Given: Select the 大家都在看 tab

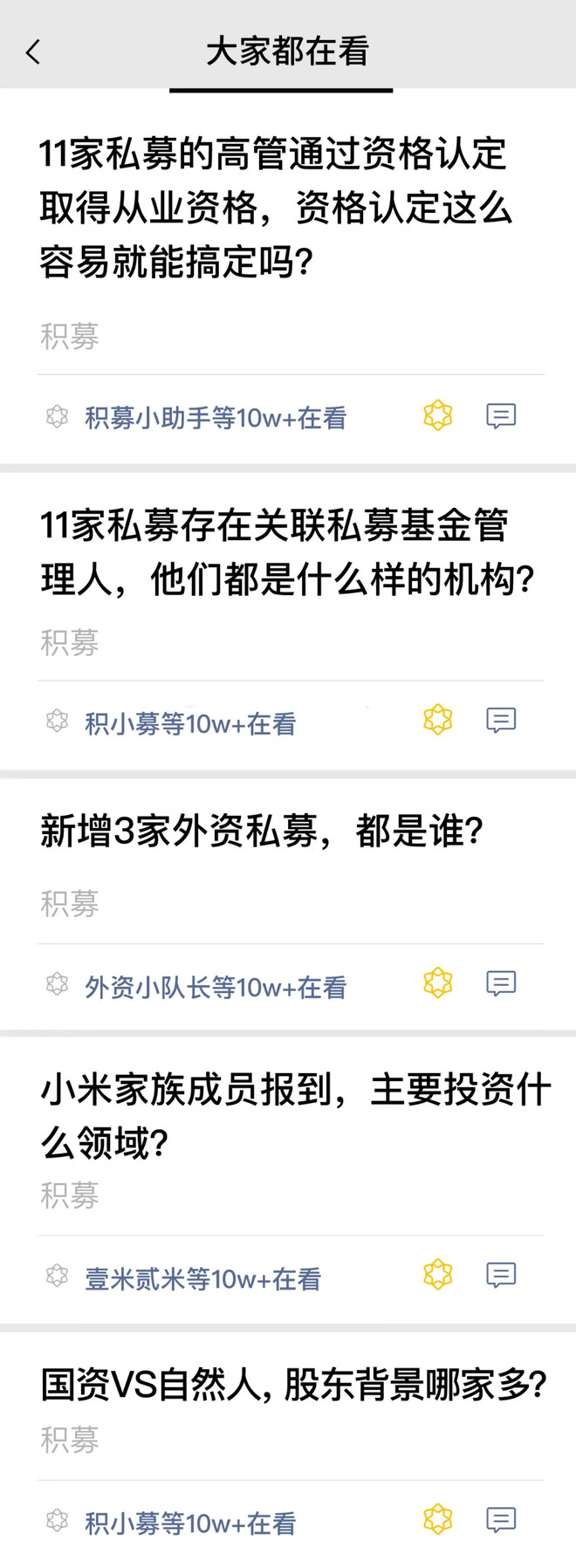Looking at the screenshot, I should (x=287, y=52).
